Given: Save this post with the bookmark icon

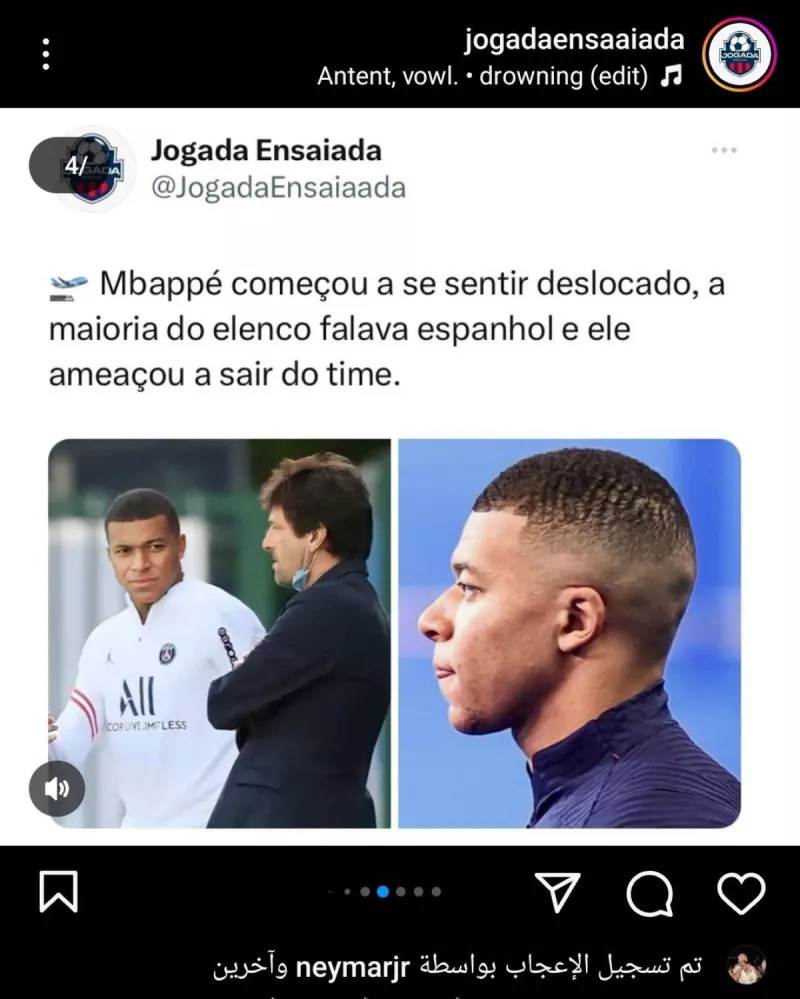Looking at the screenshot, I should coord(58,889).
